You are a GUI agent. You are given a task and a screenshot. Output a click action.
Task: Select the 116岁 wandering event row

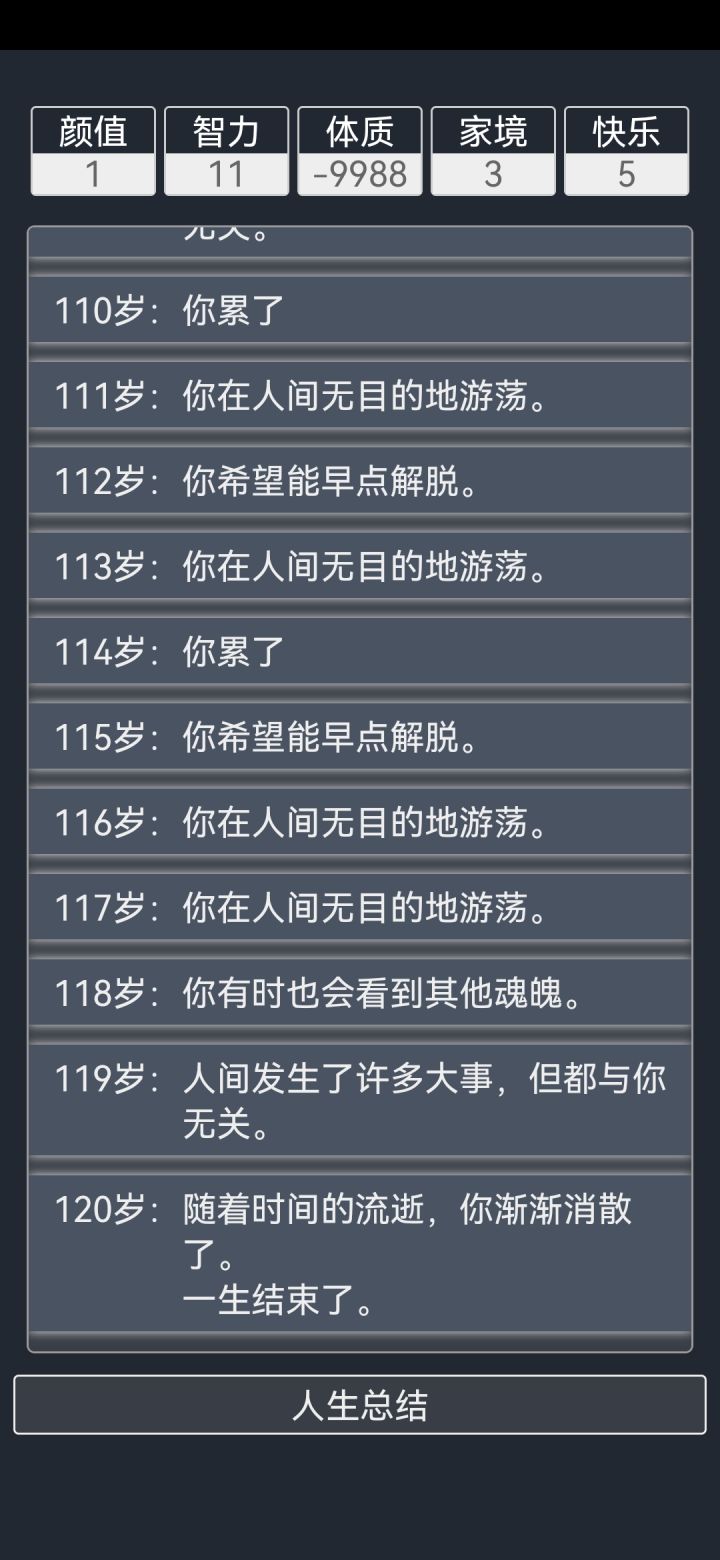(360, 823)
